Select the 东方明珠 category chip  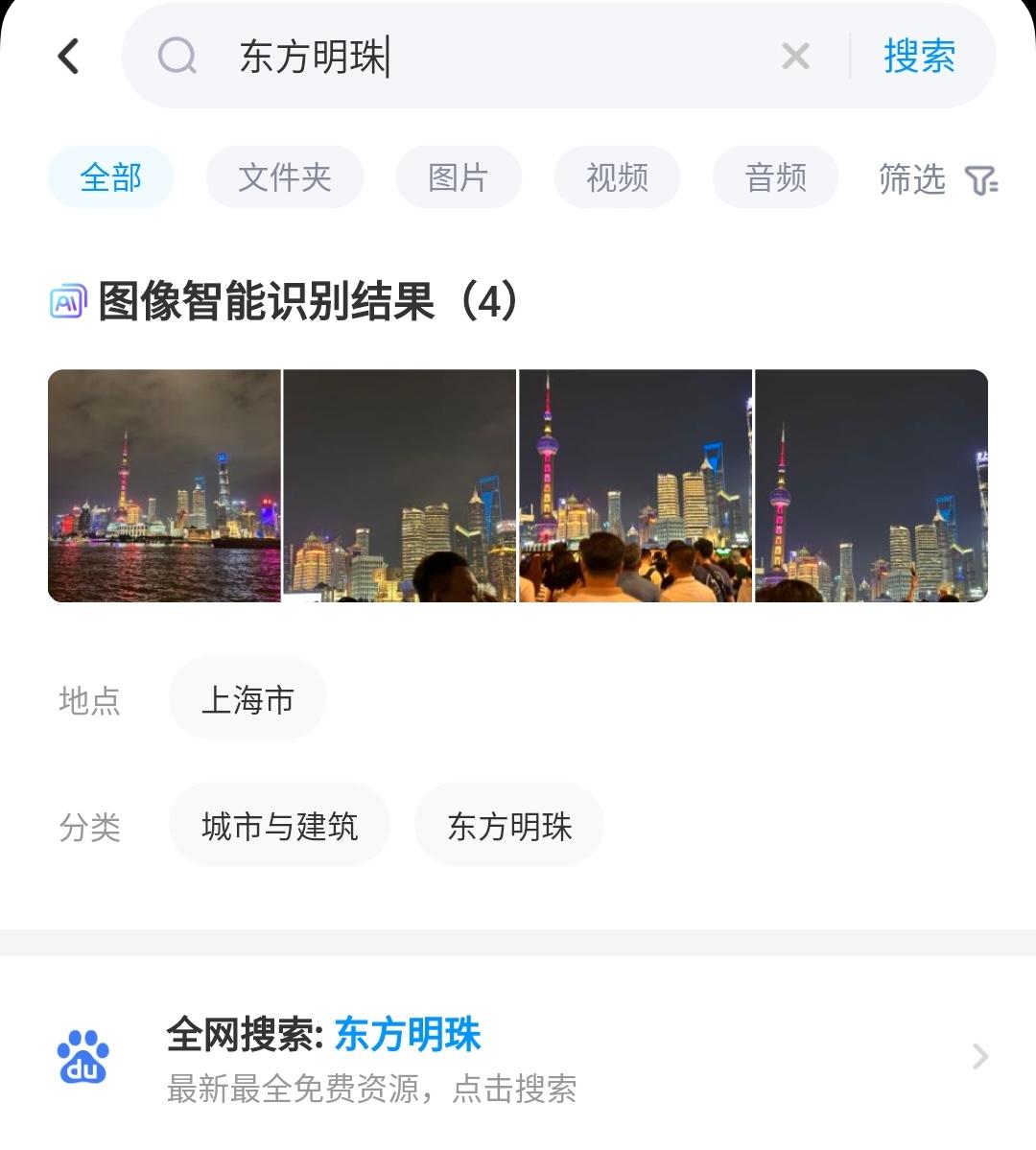[x=509, y=825]
